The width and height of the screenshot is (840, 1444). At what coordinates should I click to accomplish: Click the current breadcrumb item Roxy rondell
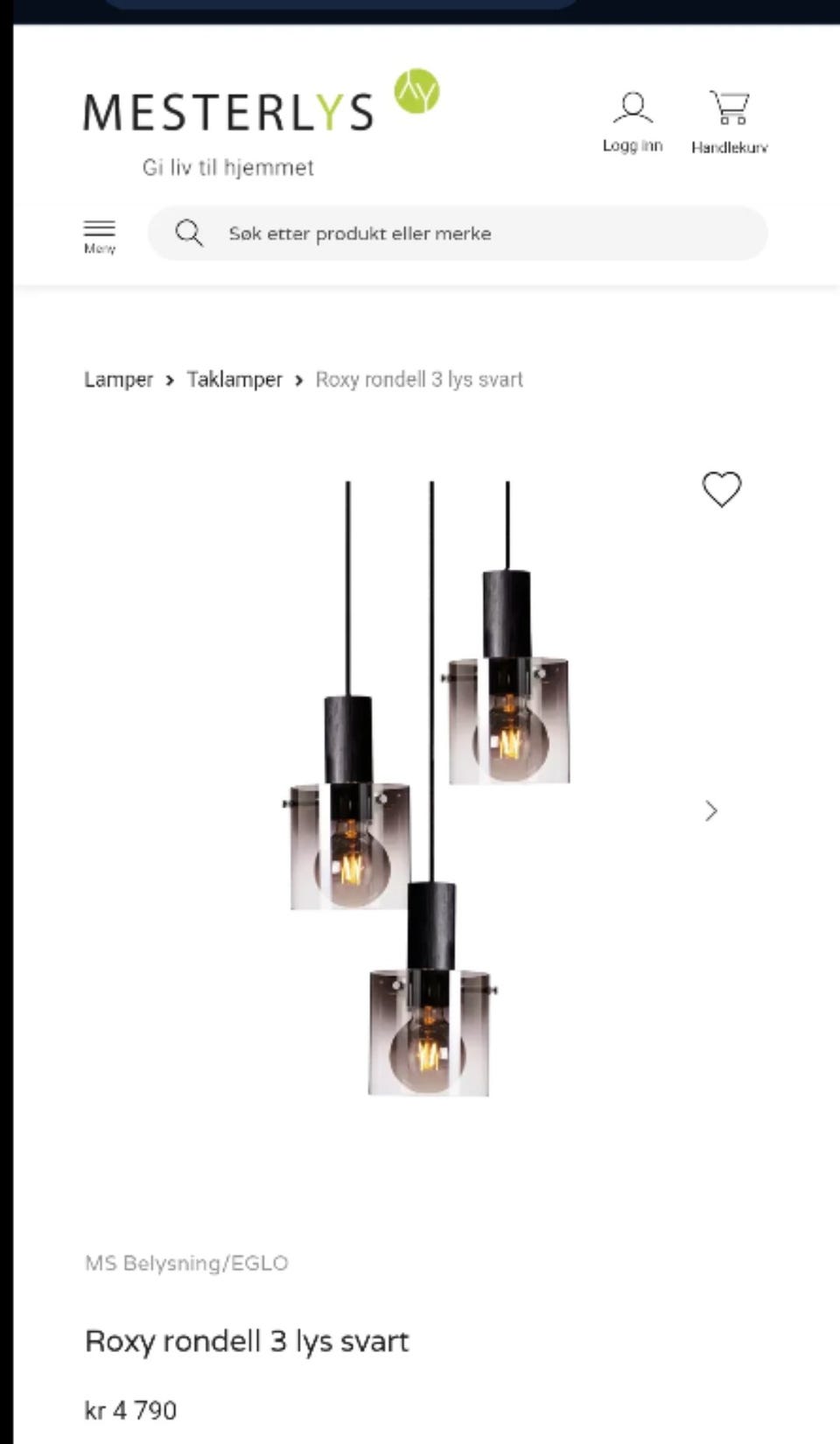click(419, 380)
